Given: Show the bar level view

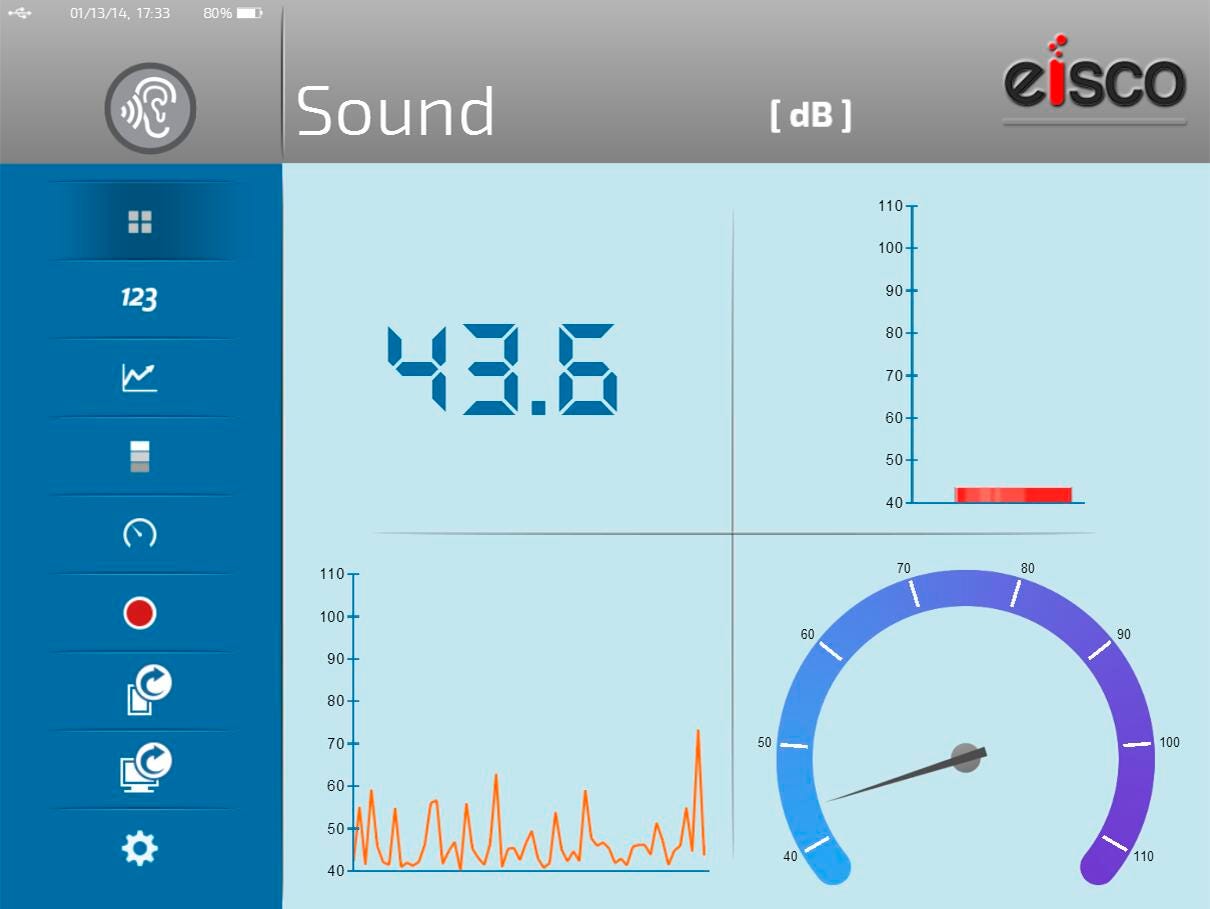Looking at the screenshot, I should pyautogui.click(x=140, y=456).
